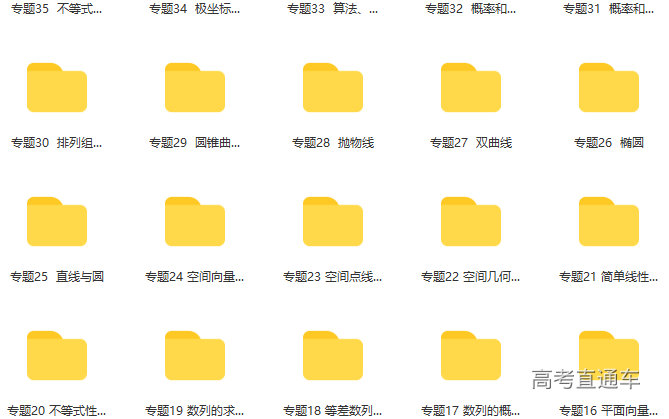Screen dimensions: 669x419
Task: Open the 专题29 圆锥曲 folder
Action: point(195,89)
